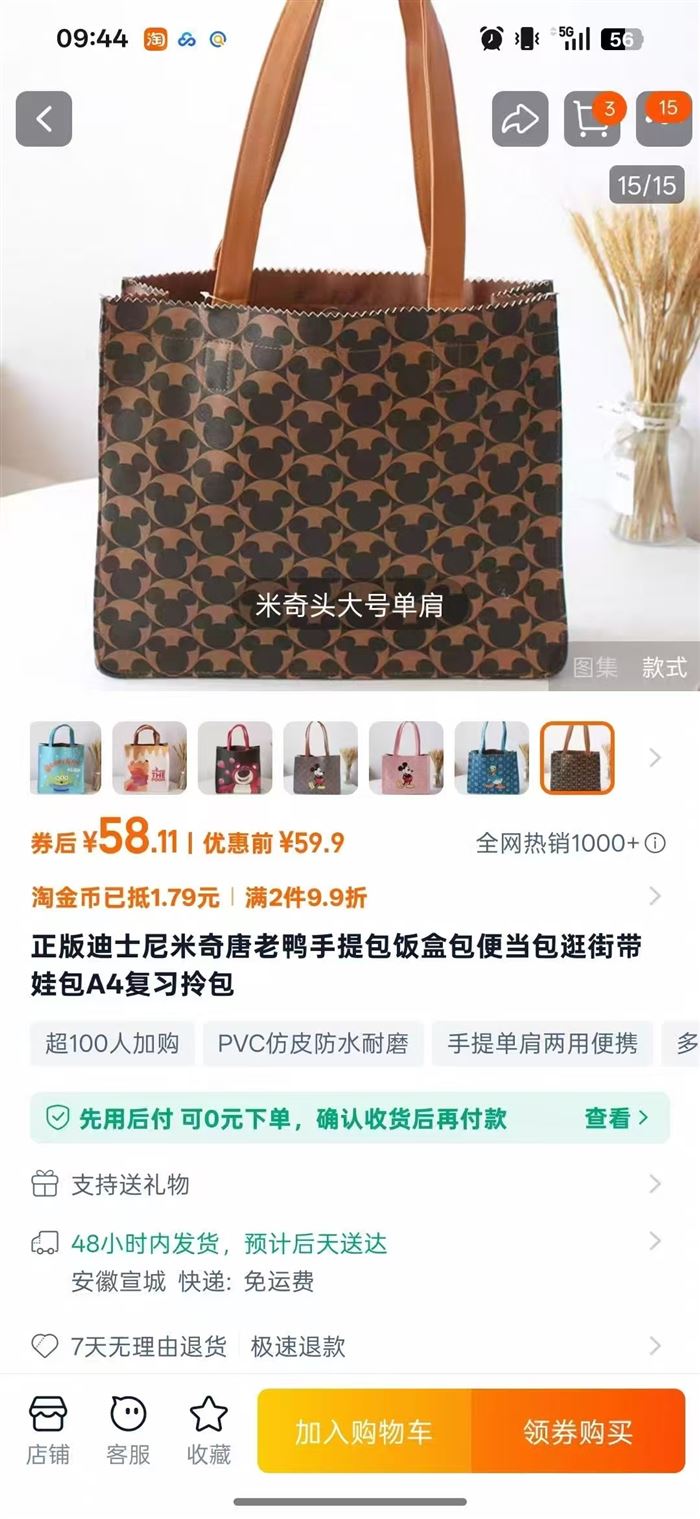700x1519 pixels.
Task: Open the 全网热销1000+ info icon
Action: point(655,844)
